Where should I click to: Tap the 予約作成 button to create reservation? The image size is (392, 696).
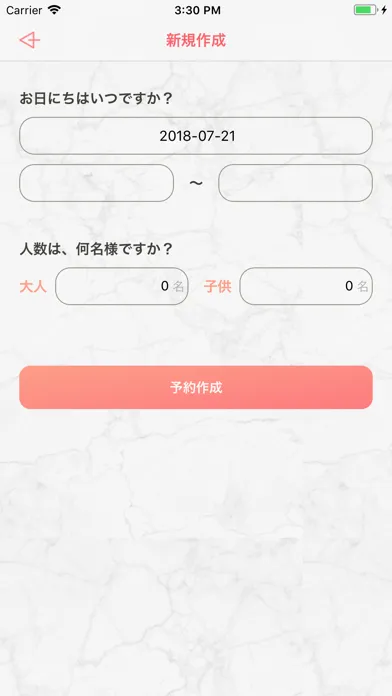pyautogui.click(x=196, y=388)
